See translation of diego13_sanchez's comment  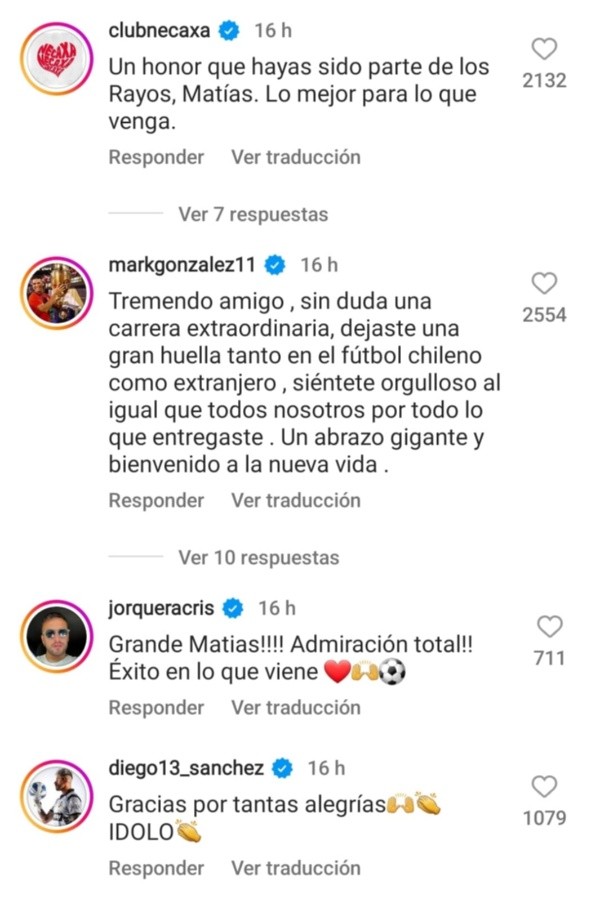(x=295, y=868)
